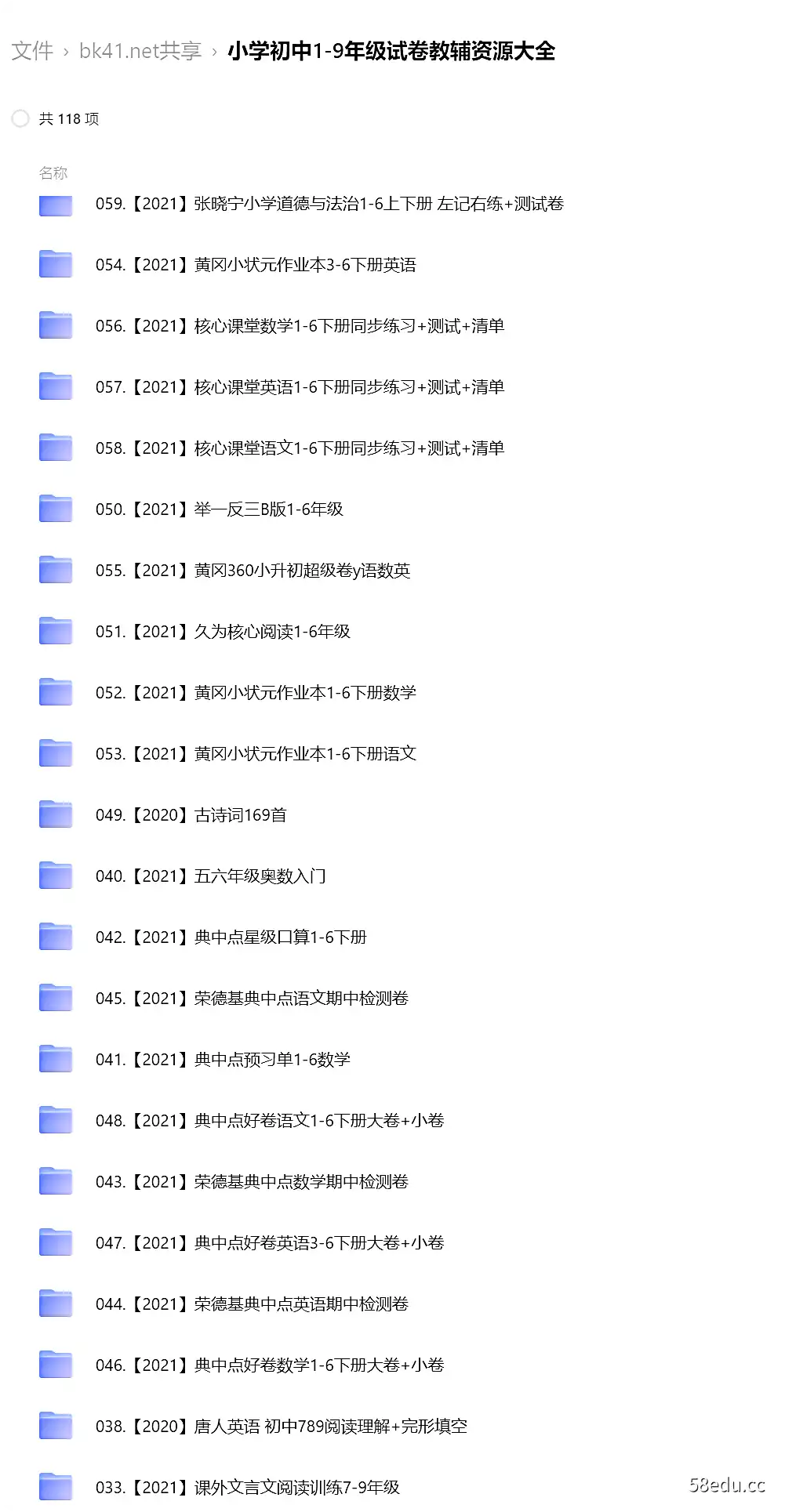The image size is (785, 1512).
Task: Click folder icon beside 033 课外文言文阅读训练
Action: pos(55,1486)
